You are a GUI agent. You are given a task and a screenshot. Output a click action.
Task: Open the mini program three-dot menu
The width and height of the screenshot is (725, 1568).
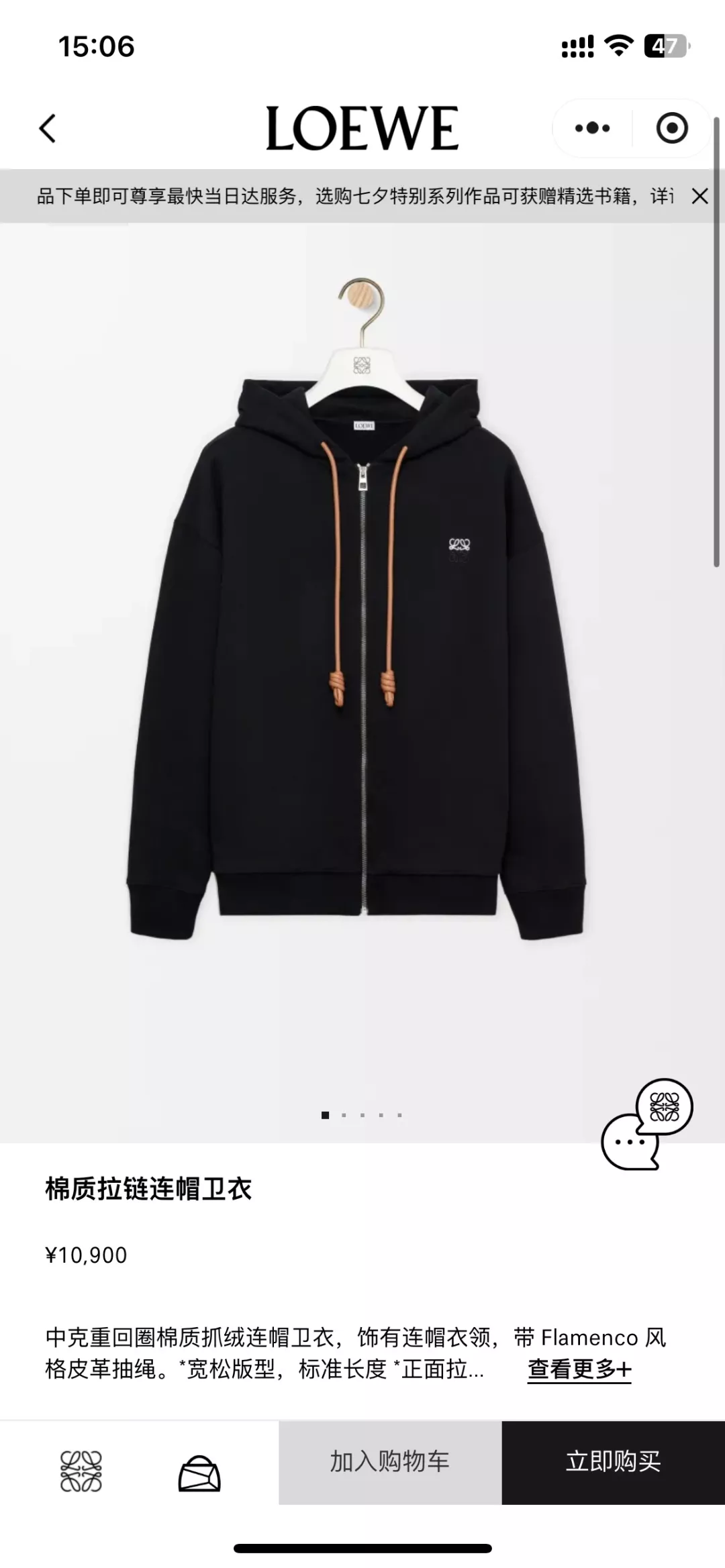[x=592, y=128]
